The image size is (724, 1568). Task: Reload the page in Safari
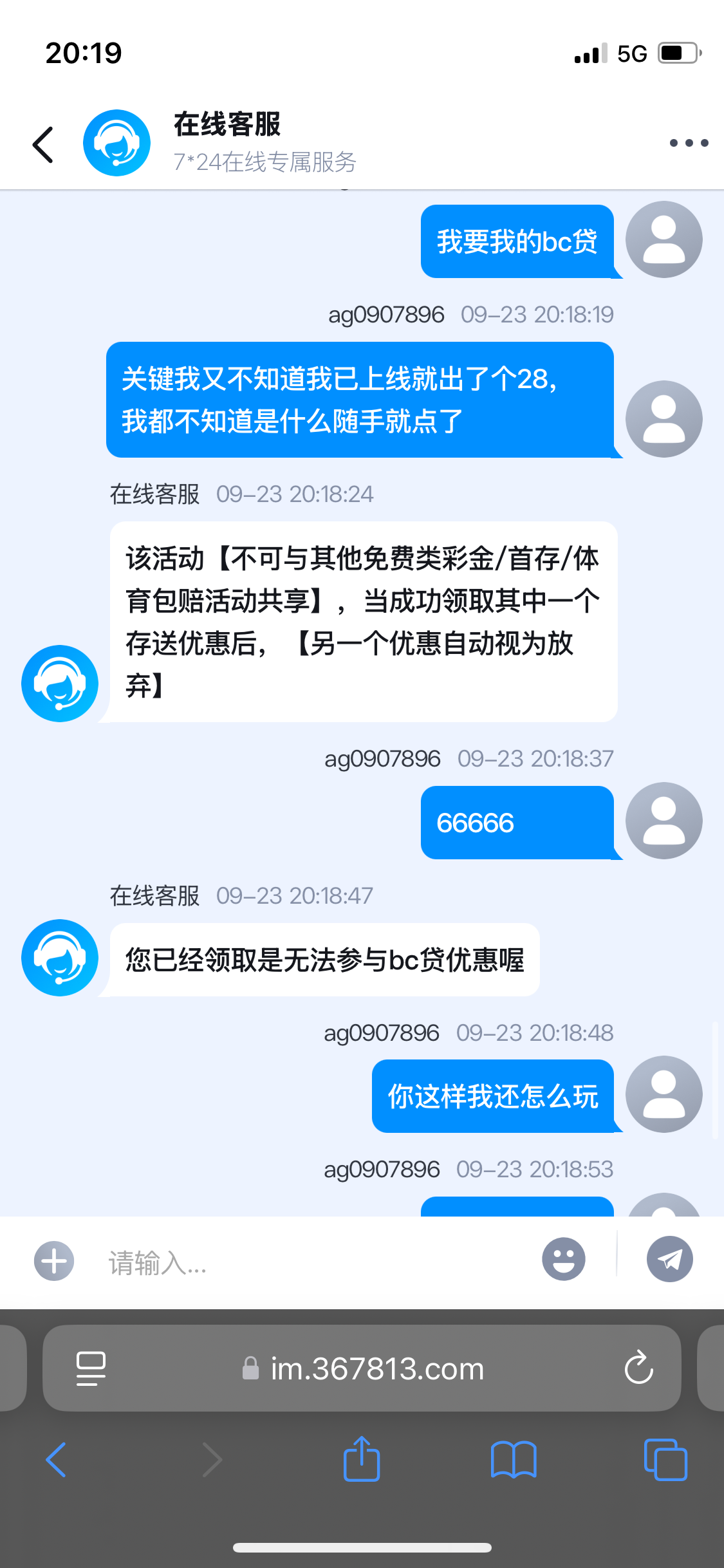638,1367
